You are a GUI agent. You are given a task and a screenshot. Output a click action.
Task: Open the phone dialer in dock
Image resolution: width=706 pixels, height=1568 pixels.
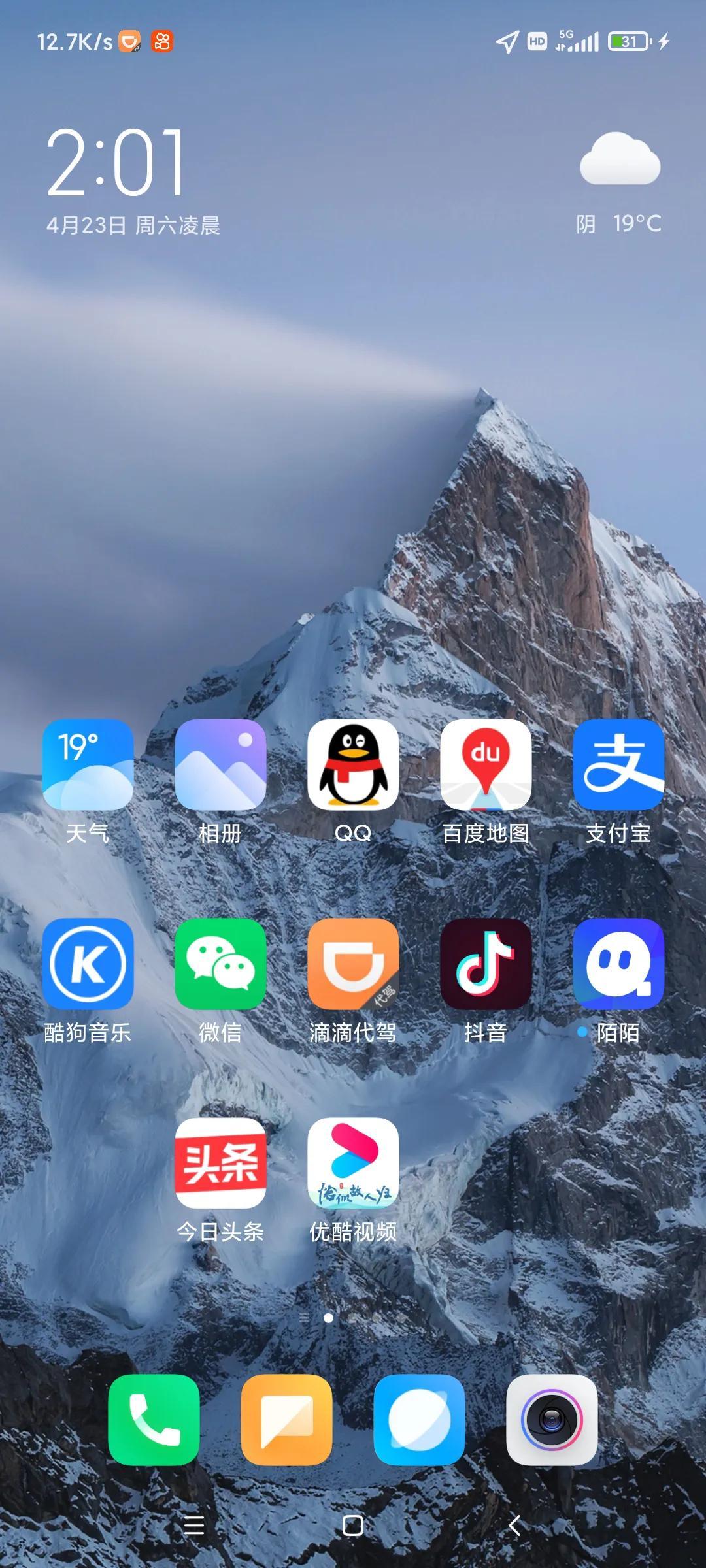tap(154, 1420)
